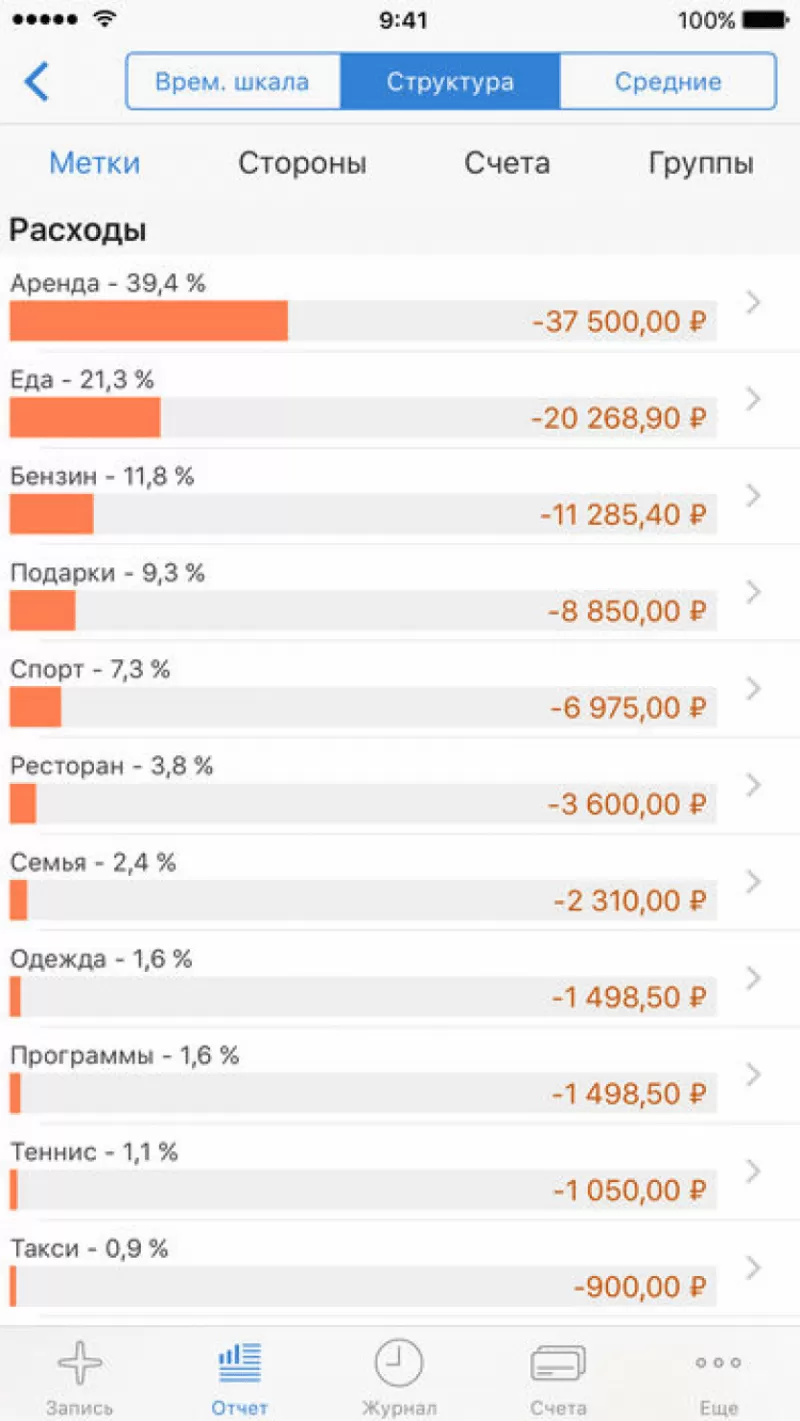Open the Программы expense row

point(400,1076)
